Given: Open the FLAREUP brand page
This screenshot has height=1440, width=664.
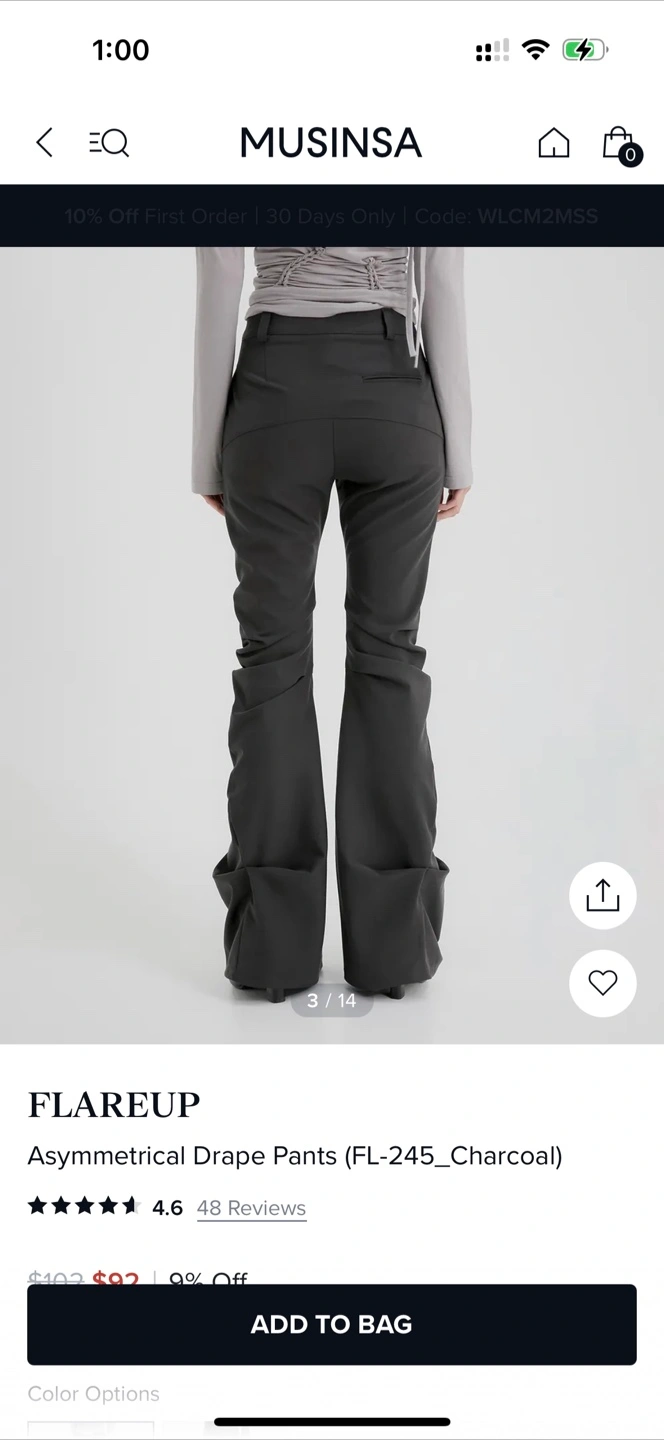Looking at the screenshot, I should click(114, 1105).
